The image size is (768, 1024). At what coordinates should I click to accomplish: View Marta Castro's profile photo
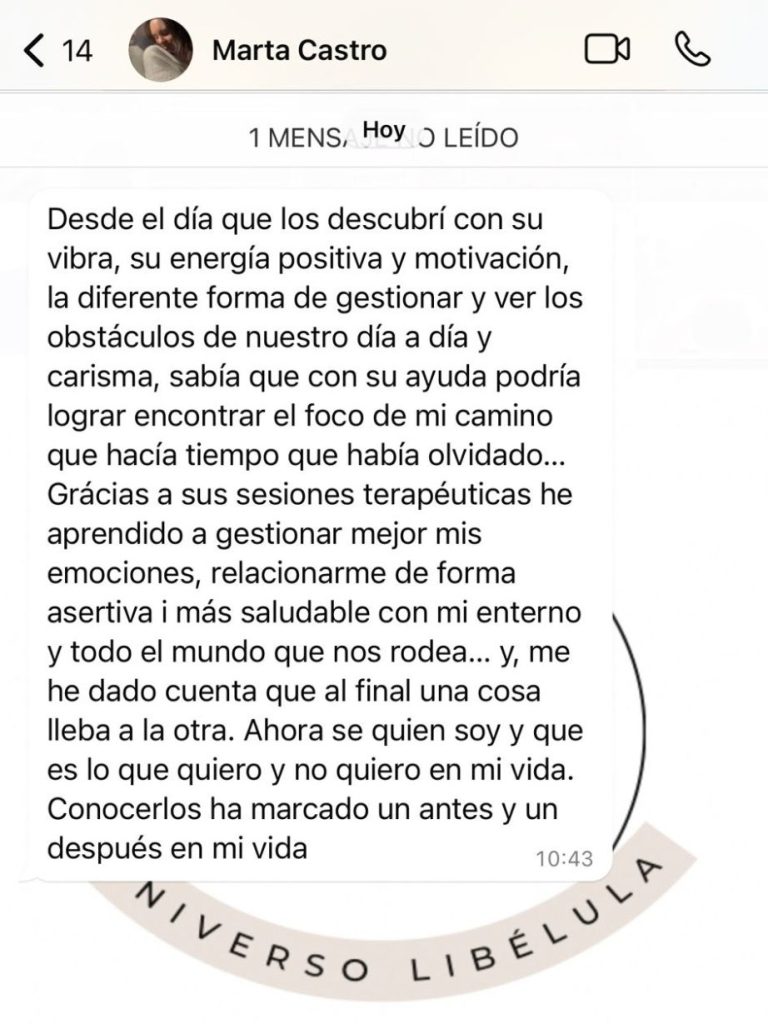[162, 50]
